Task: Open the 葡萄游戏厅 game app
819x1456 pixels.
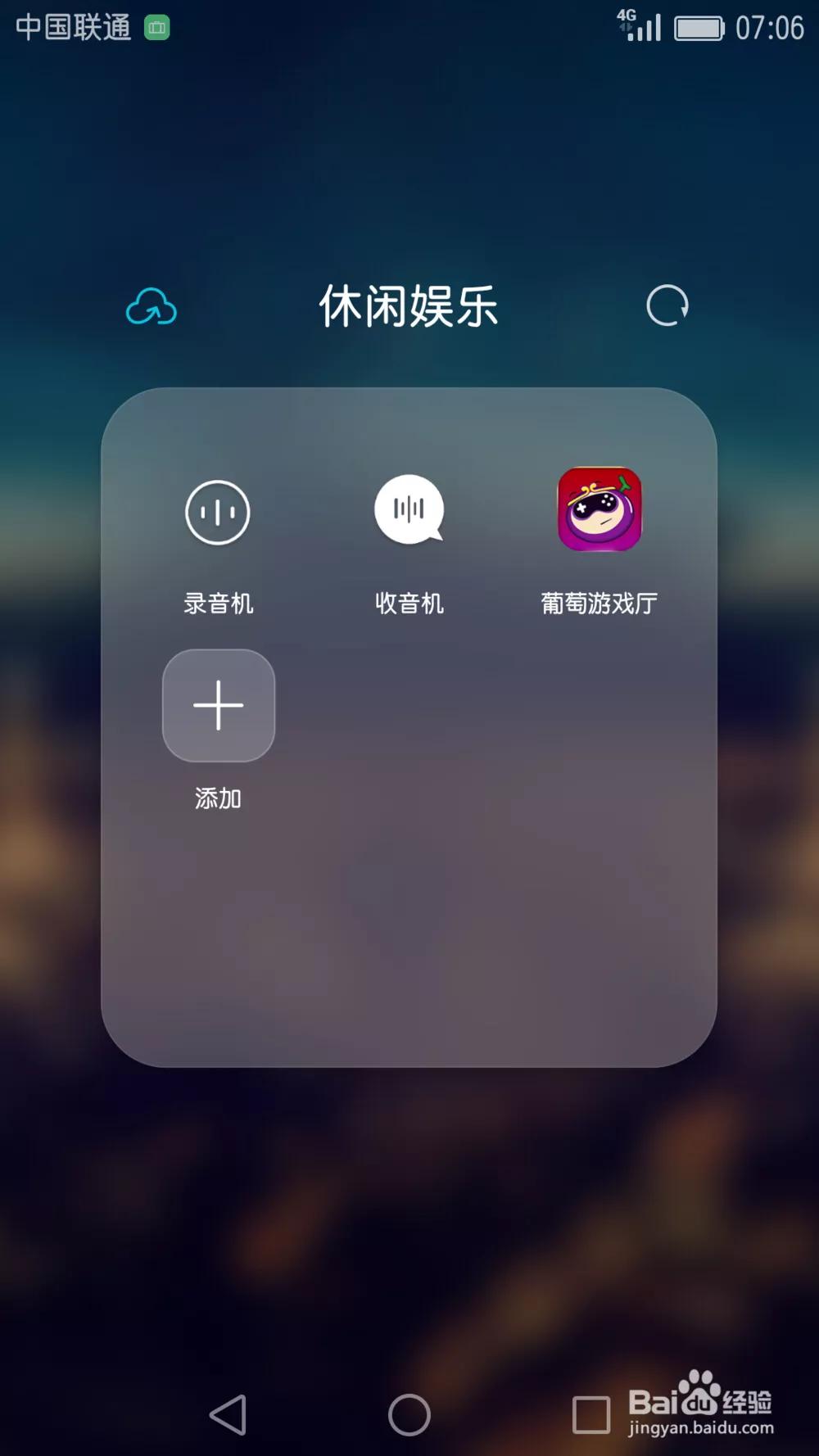Action: pos(600,510)
